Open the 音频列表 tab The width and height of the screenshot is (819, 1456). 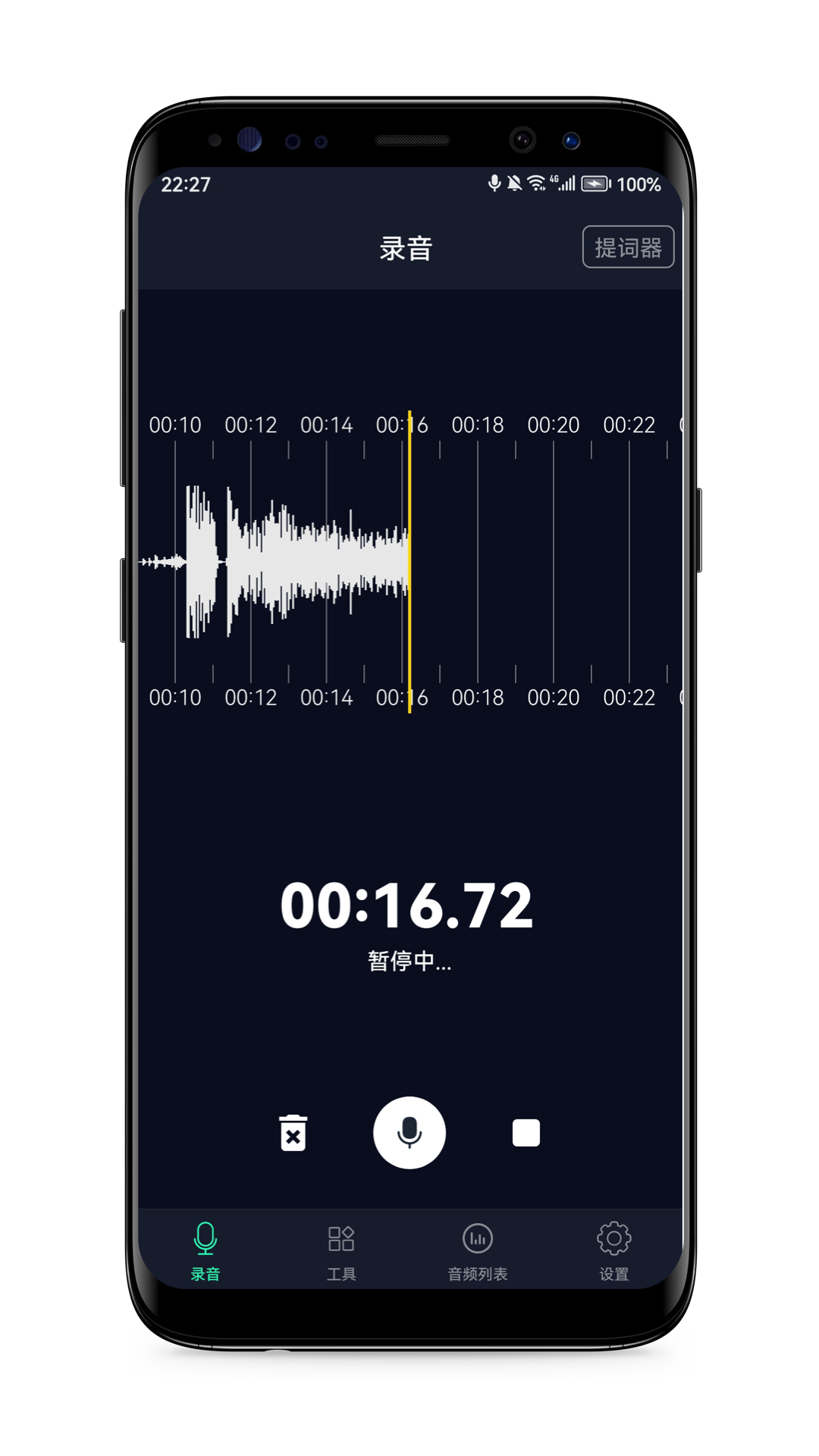478,1251
